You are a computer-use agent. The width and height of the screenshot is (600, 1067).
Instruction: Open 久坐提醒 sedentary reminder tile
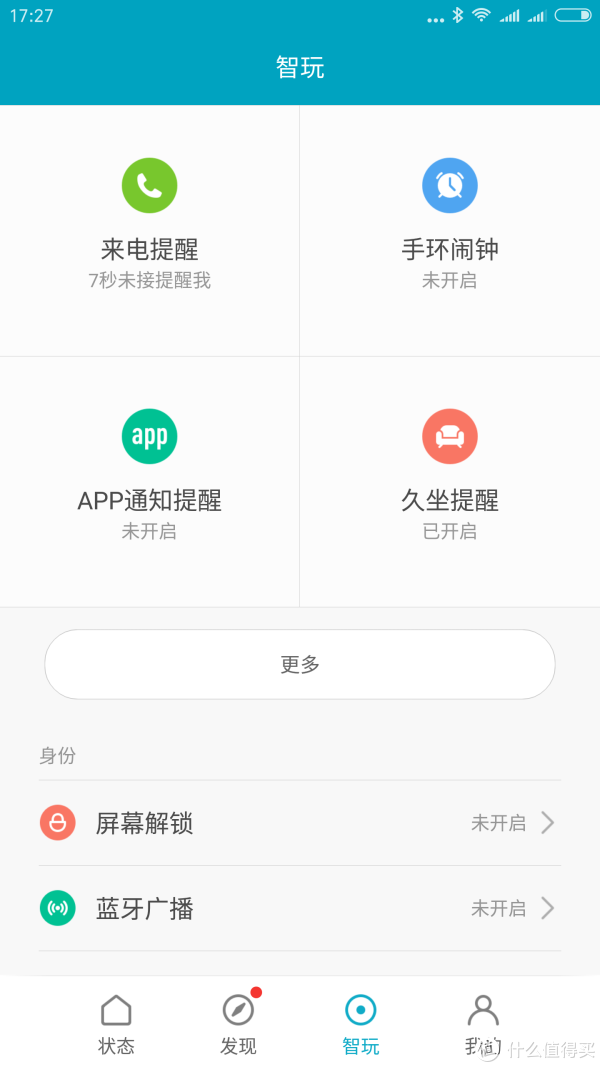[450, 481]
